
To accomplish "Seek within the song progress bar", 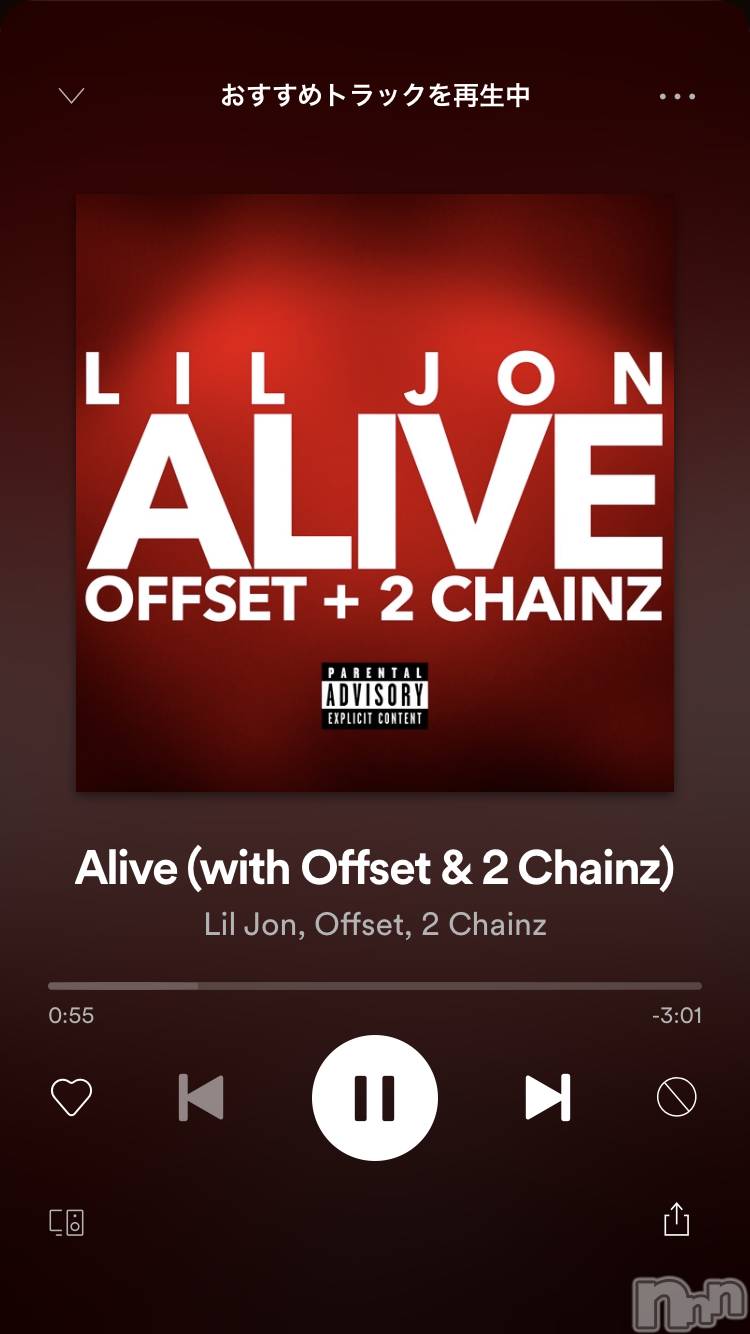I will (x=375, y=986).
